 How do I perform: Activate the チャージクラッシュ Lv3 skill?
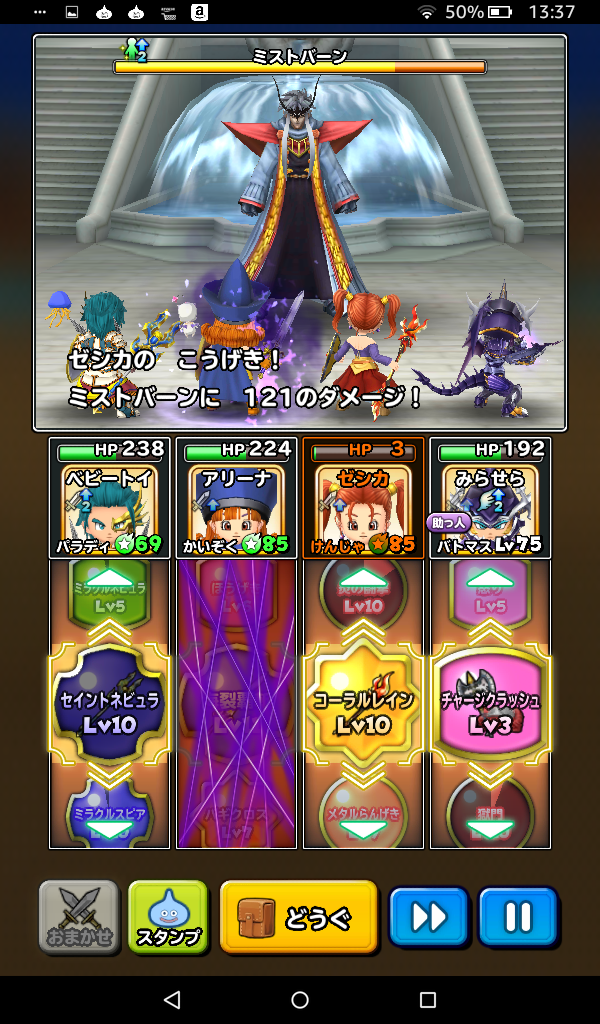coord(490,711)
